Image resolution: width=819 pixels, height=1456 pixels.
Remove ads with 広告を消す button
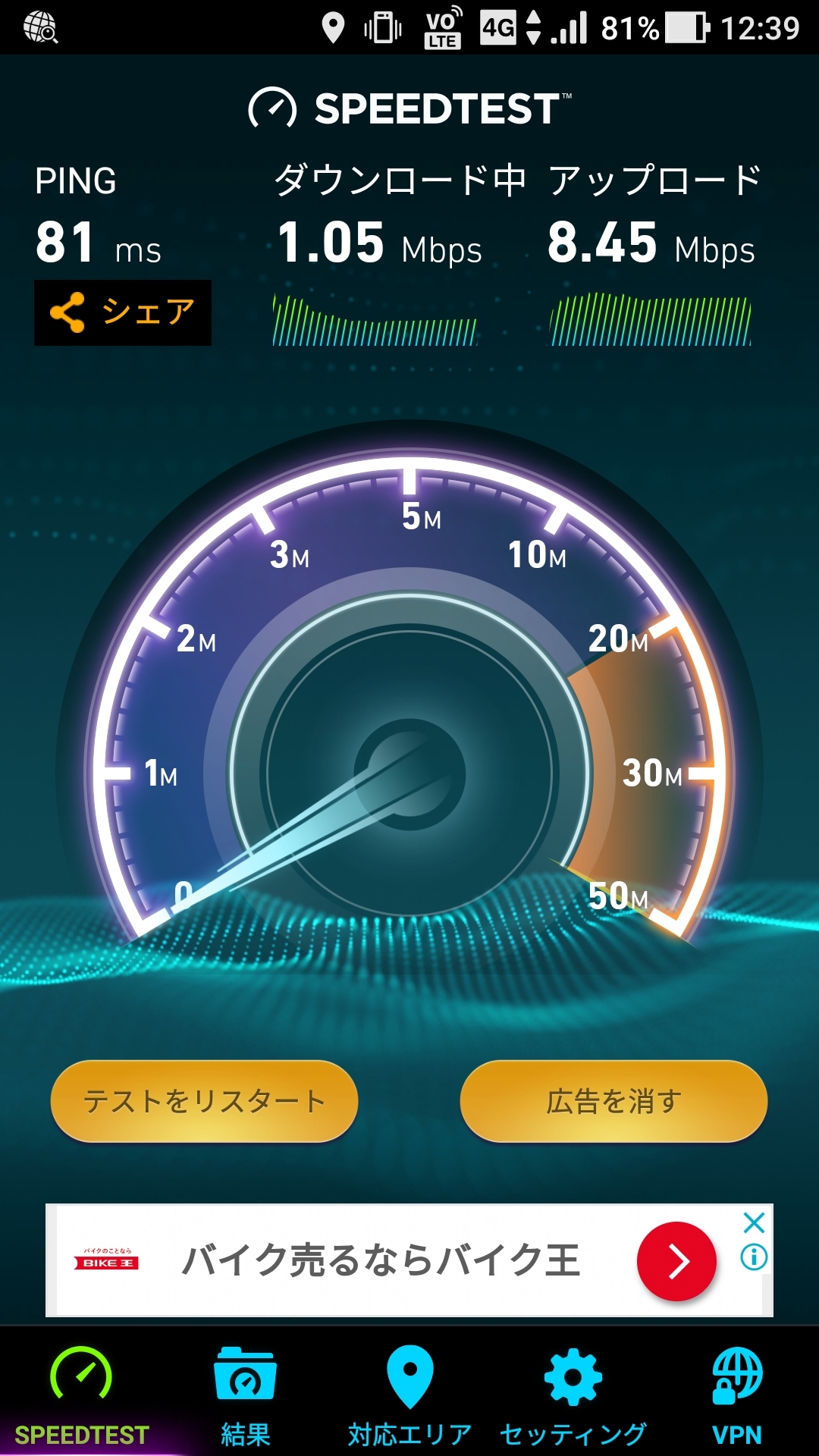(613, 1101)
